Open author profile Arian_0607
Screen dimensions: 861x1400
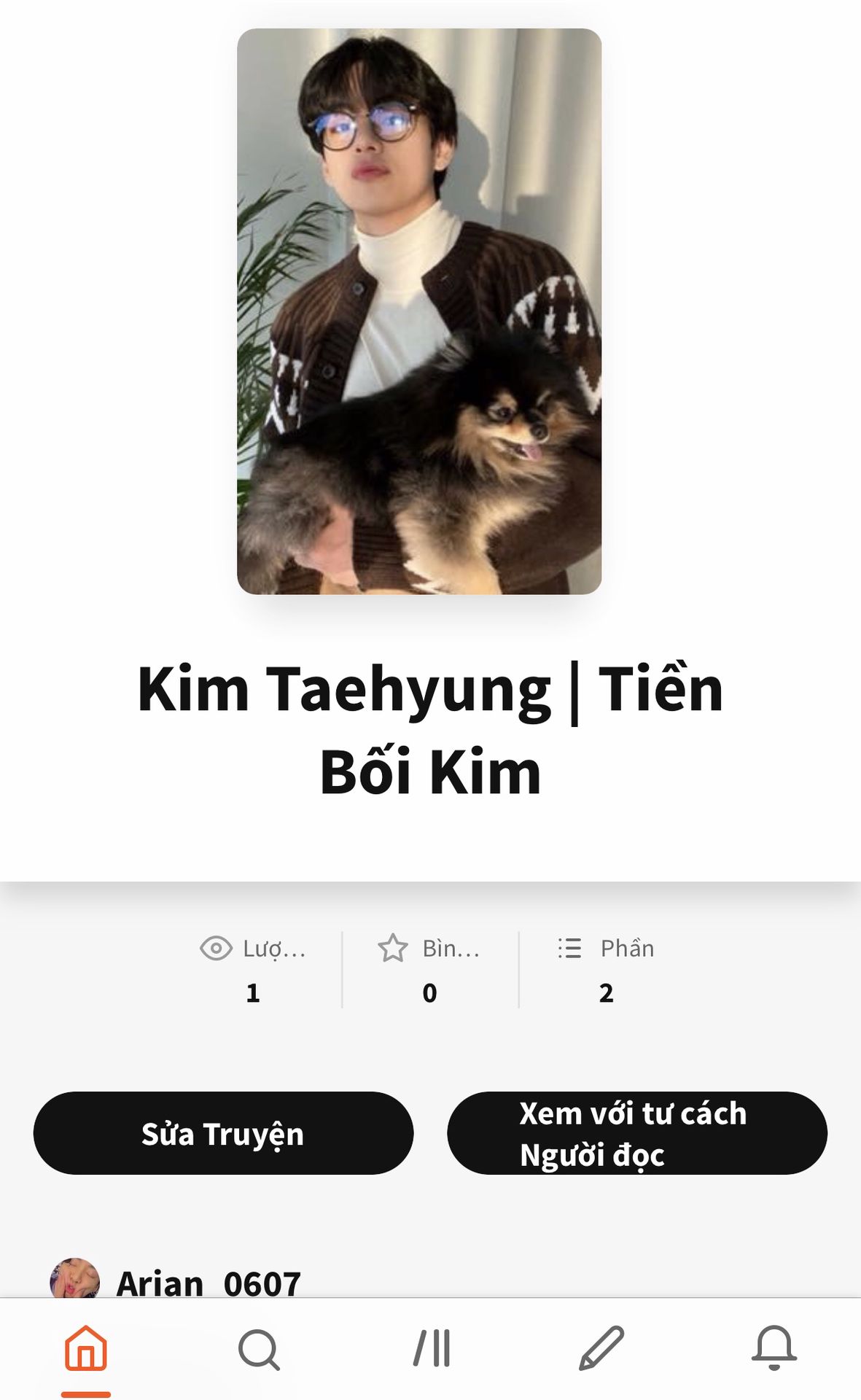[208, 1283]
